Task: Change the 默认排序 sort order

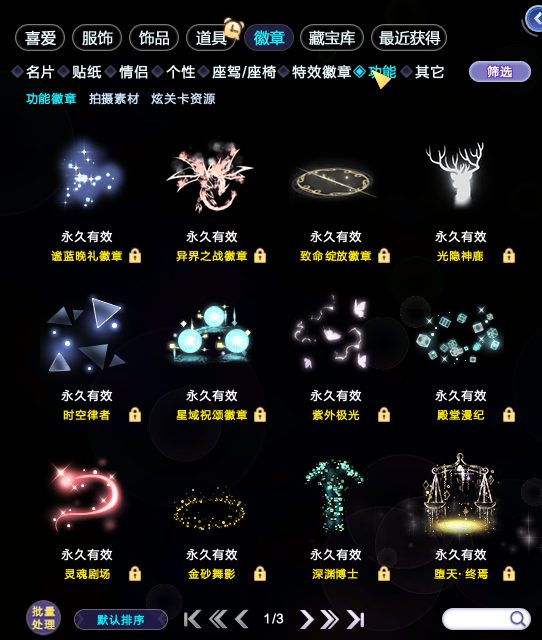Action: (121, 620)
